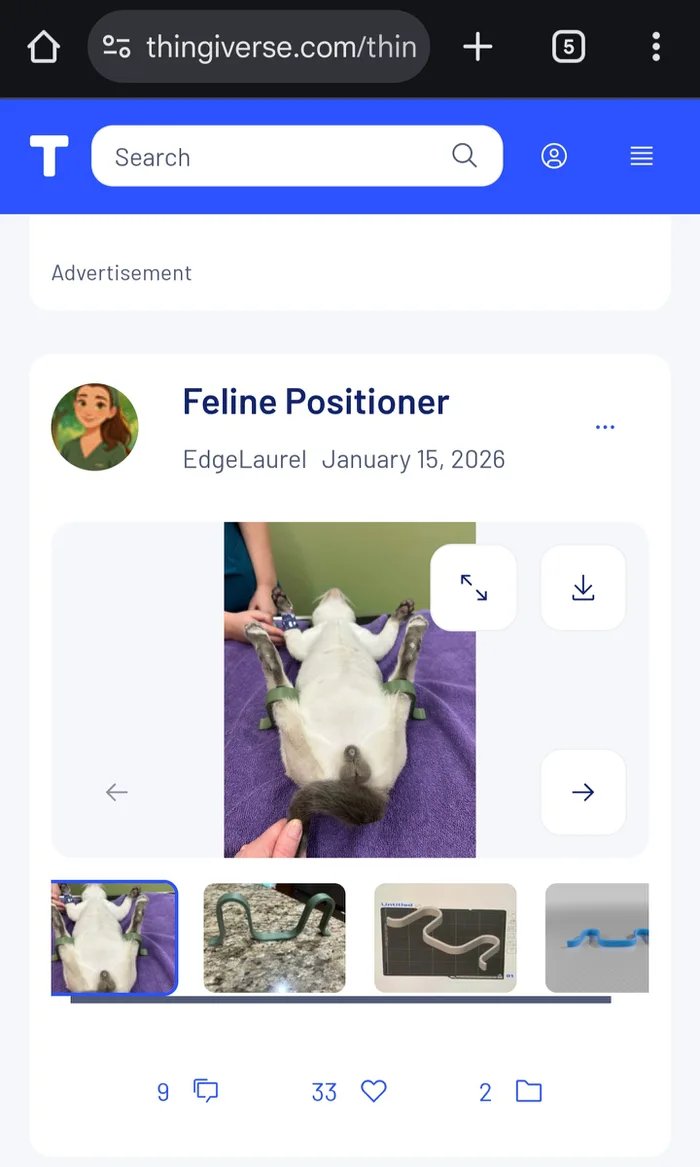Tap the Thingiverse Search field
This screenshot has height=1167, width=700.
(280, 157)
